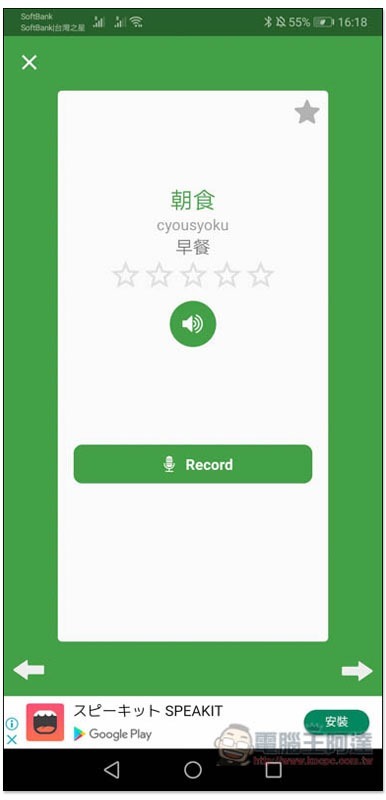Image resolution: width=386 pixels, height=800 pixels.
Task: Go to the home screen
Action: point(193,769)
